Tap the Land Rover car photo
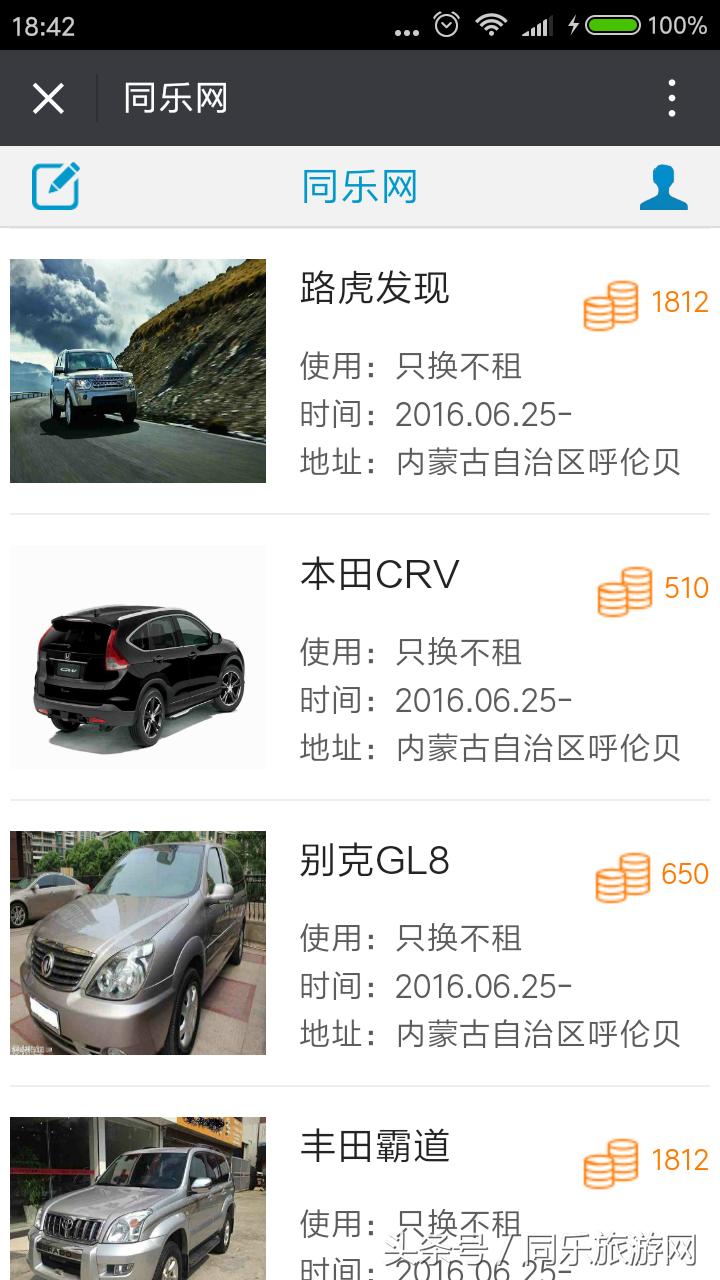Viewport: 720px width, 1280px height. [x=137, y=371]
